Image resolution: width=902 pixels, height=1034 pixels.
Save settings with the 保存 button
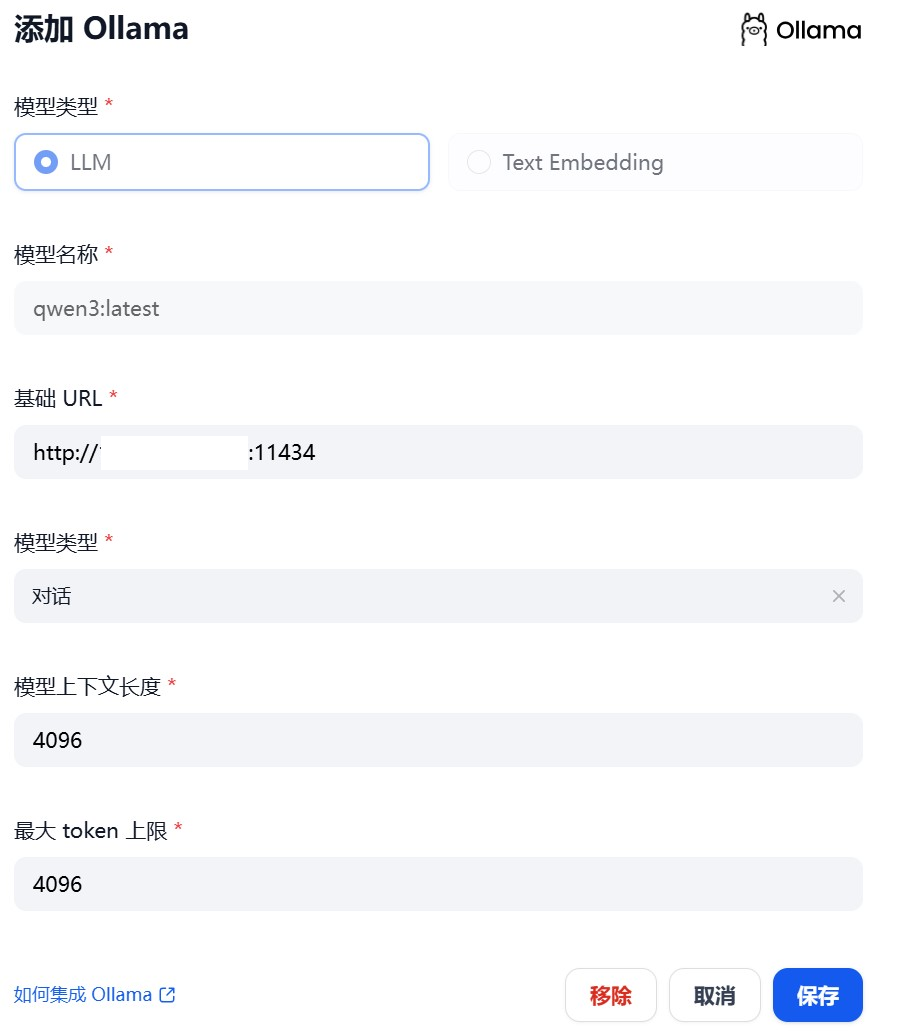[818, 996]
